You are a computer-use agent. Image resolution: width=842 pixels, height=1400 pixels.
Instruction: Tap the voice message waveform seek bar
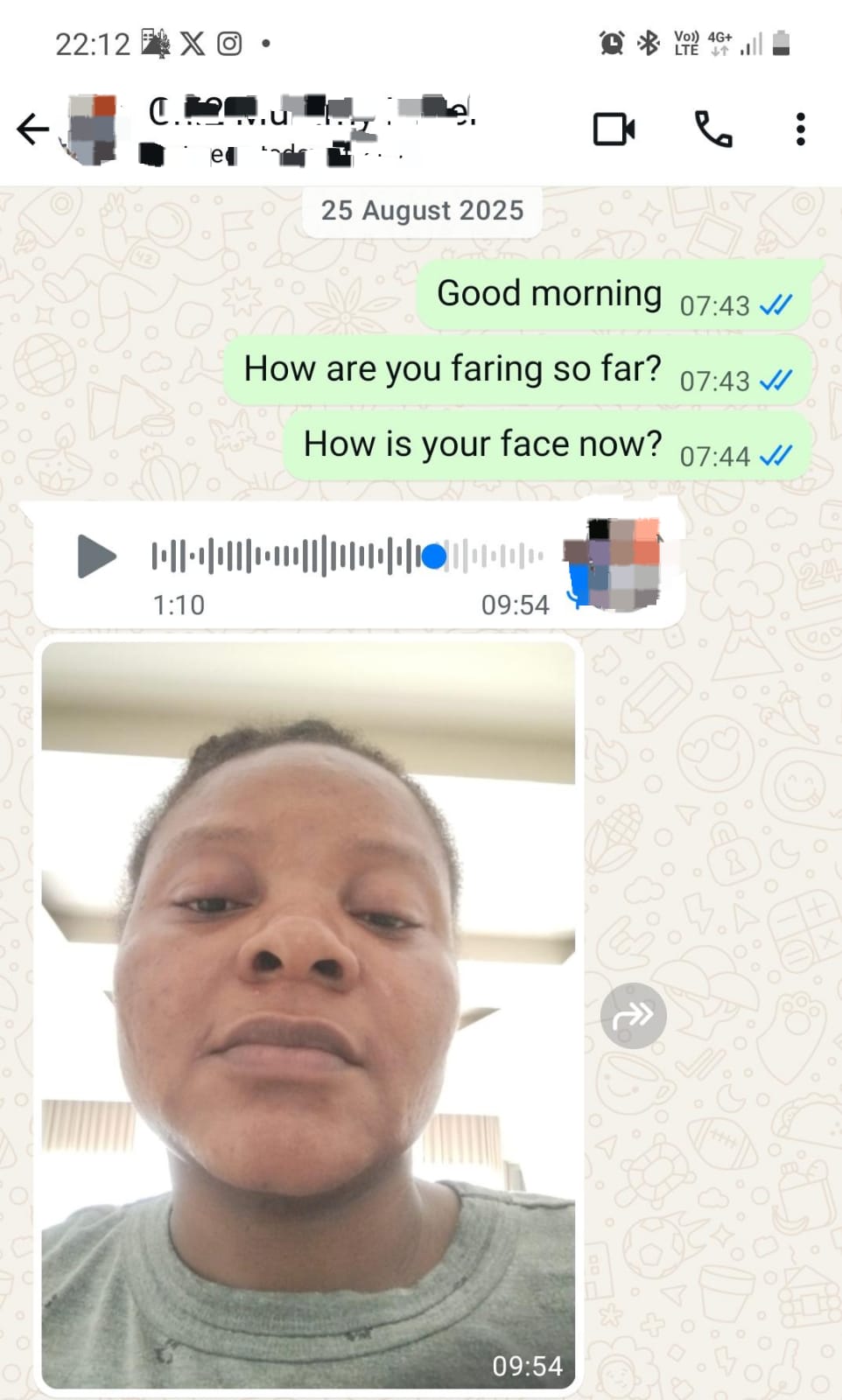click(347, 556)
